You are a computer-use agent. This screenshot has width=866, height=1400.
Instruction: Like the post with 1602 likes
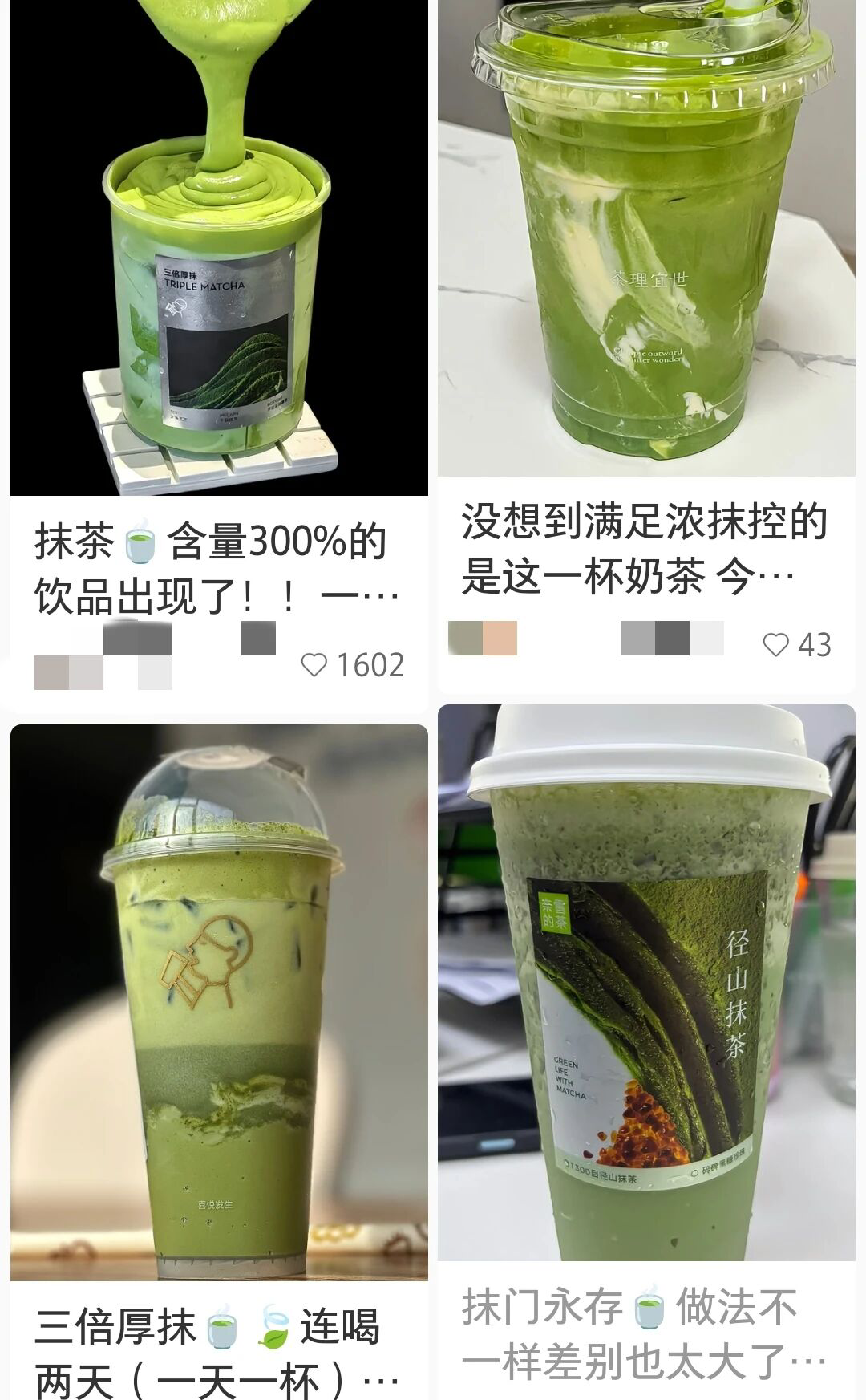point(314,665)
